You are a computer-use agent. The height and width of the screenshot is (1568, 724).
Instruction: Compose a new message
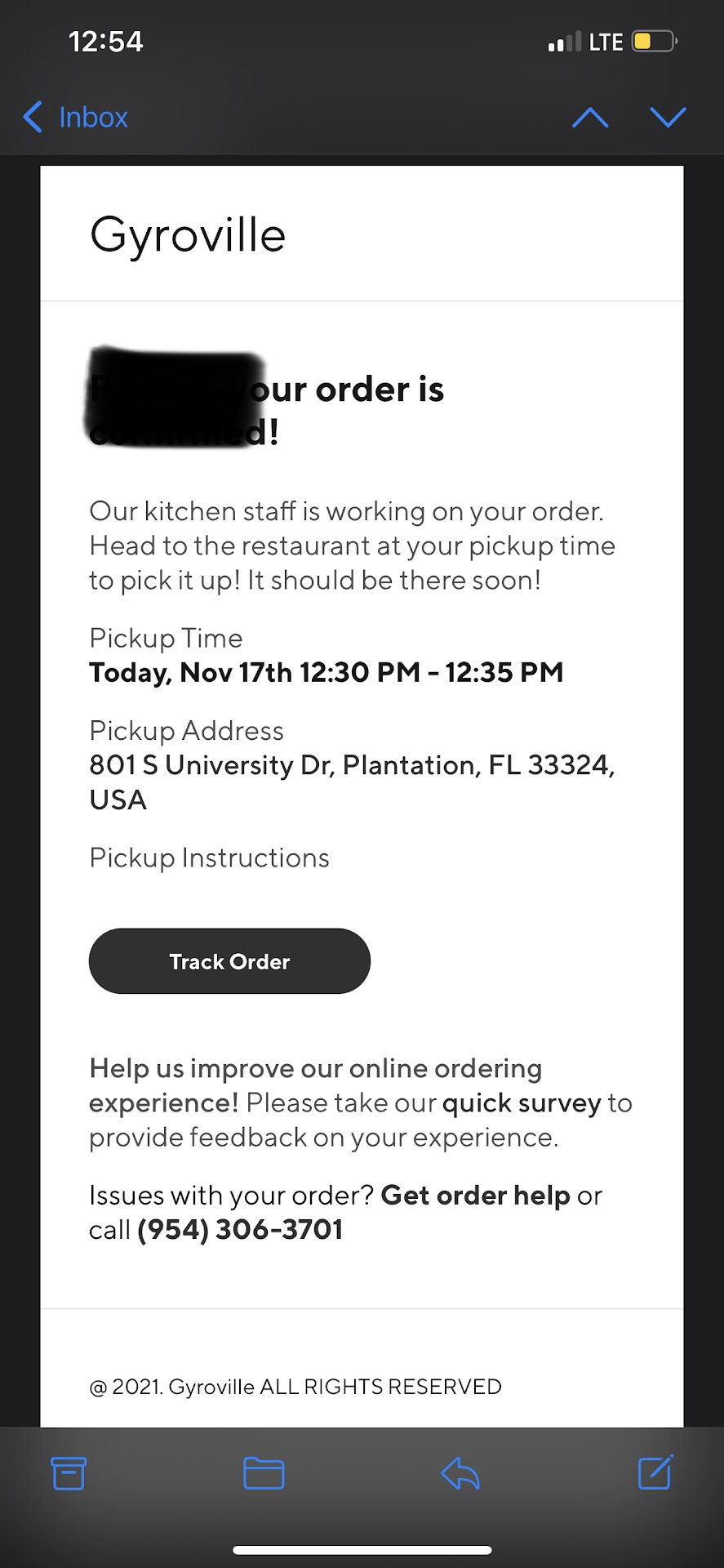[x=655, y=1472]
